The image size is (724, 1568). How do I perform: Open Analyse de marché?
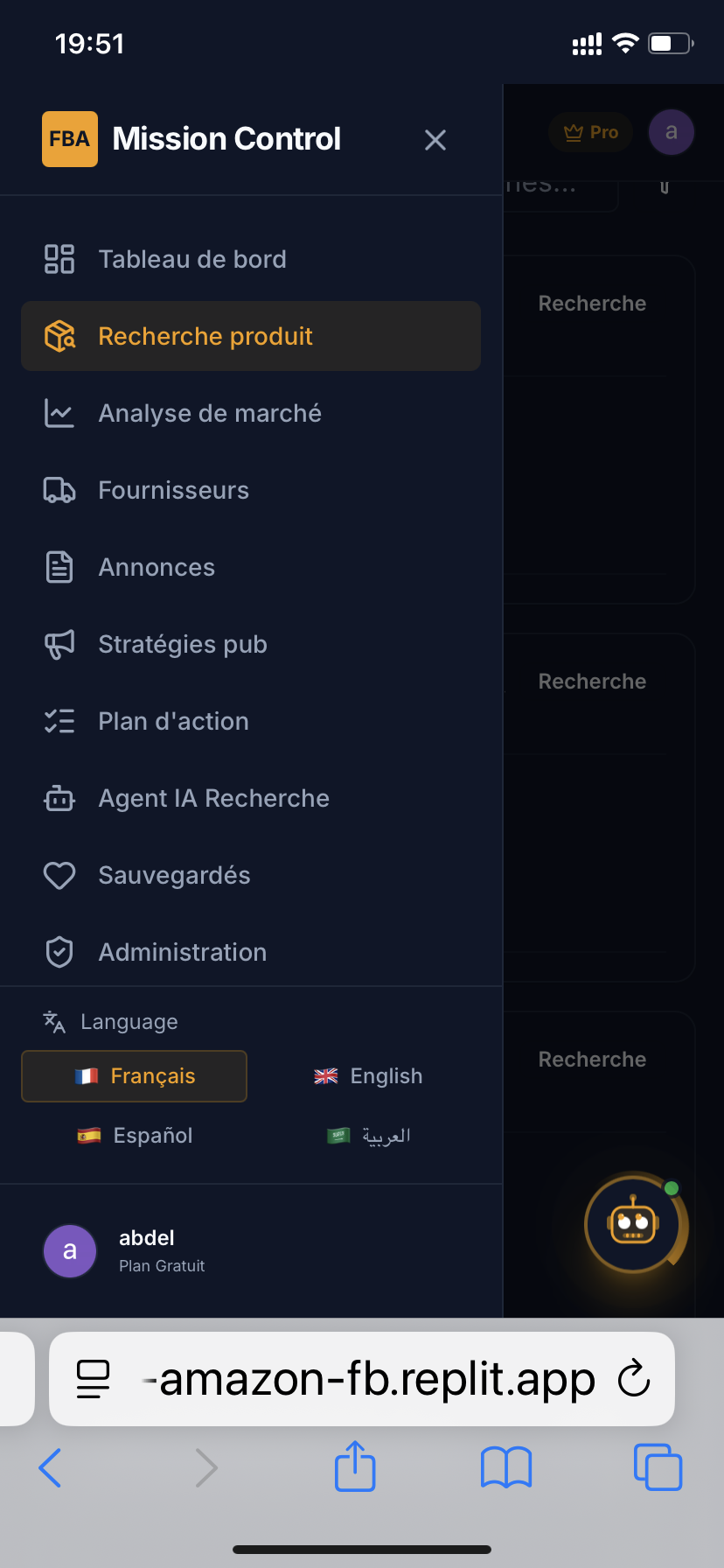pos(210,412)
